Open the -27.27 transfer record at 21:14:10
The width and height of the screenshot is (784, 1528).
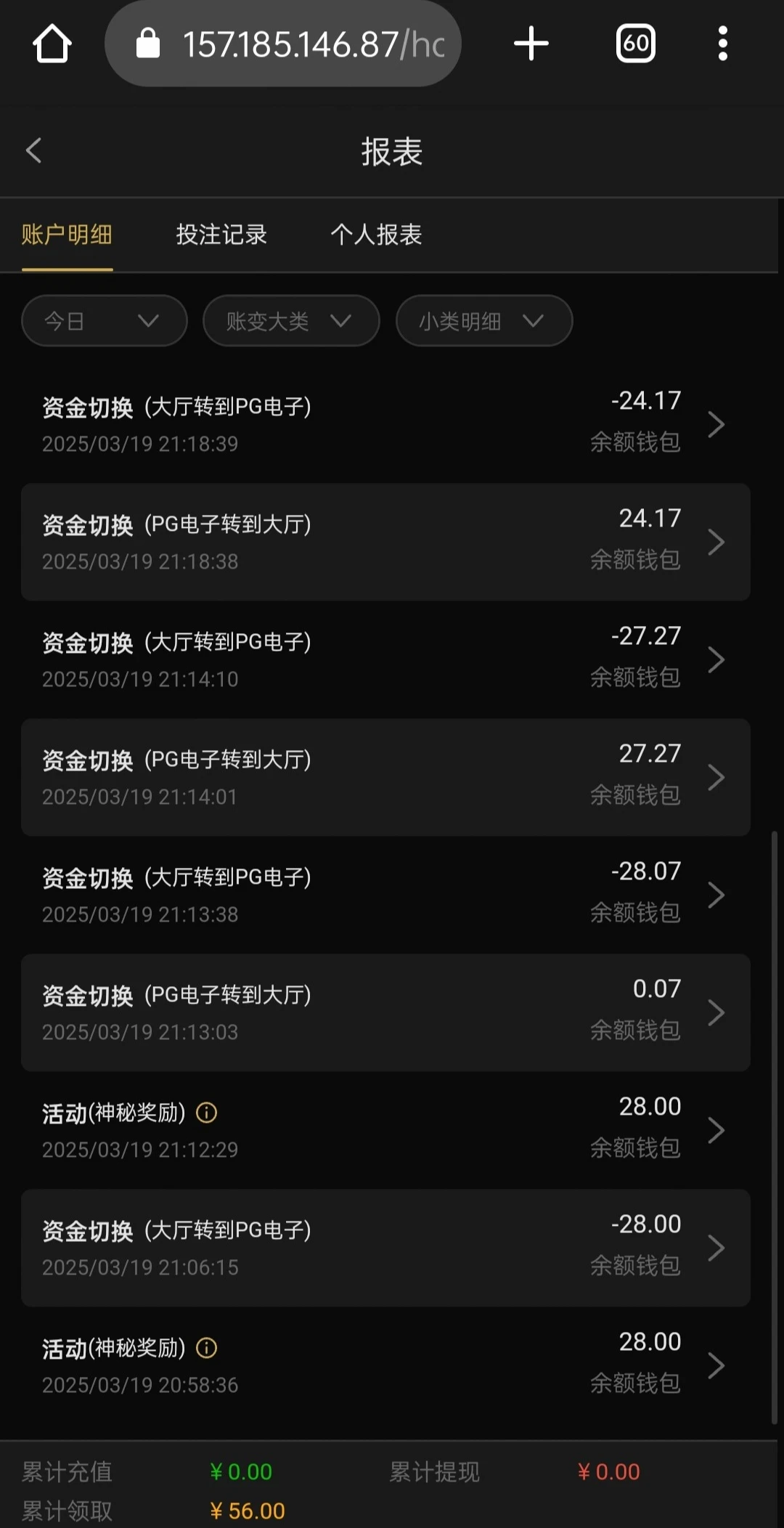pyautogui.click(x=385, y=659)
